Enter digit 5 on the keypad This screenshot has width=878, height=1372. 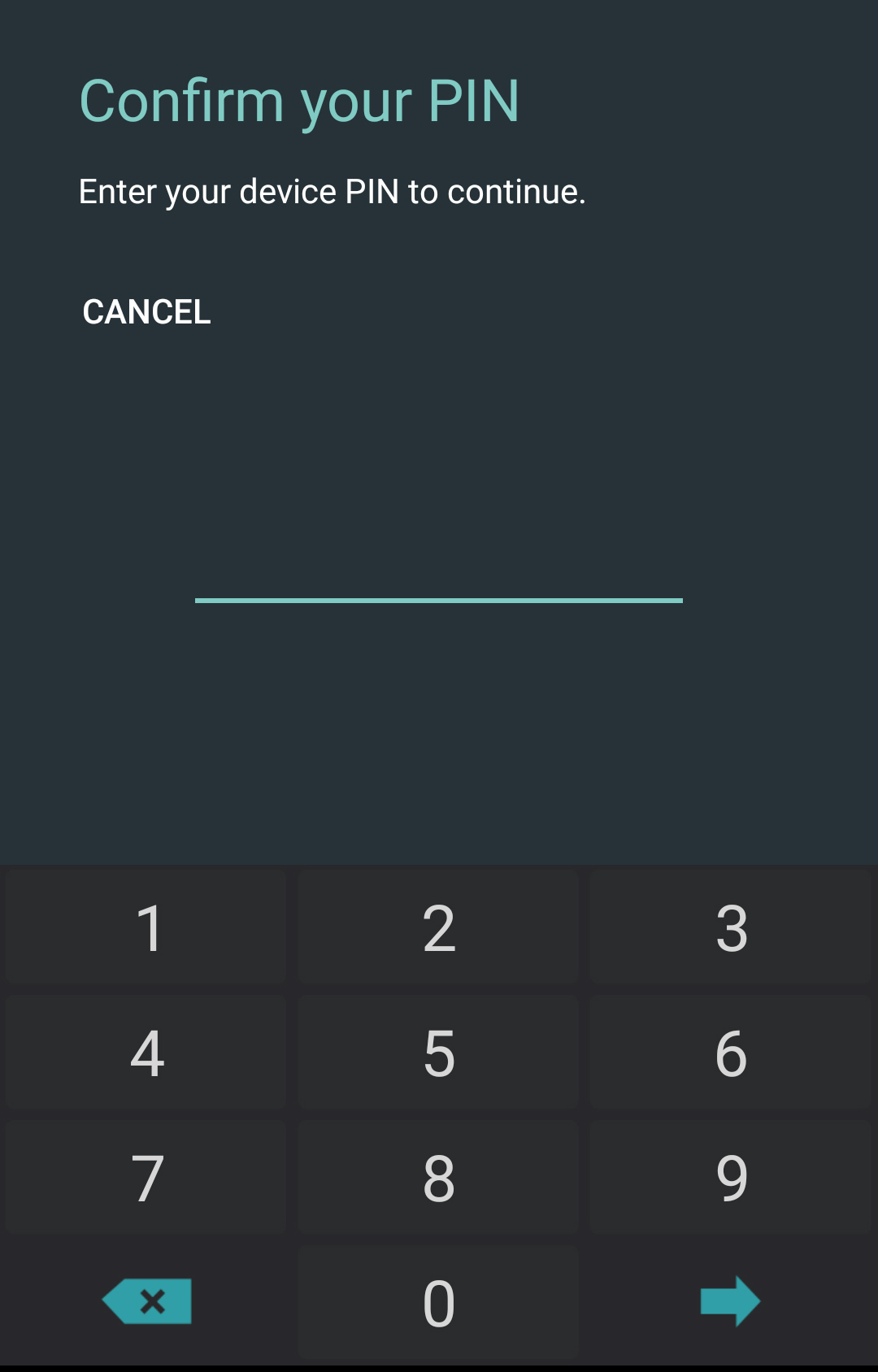pyautogui.click(x=439, y=1053)
